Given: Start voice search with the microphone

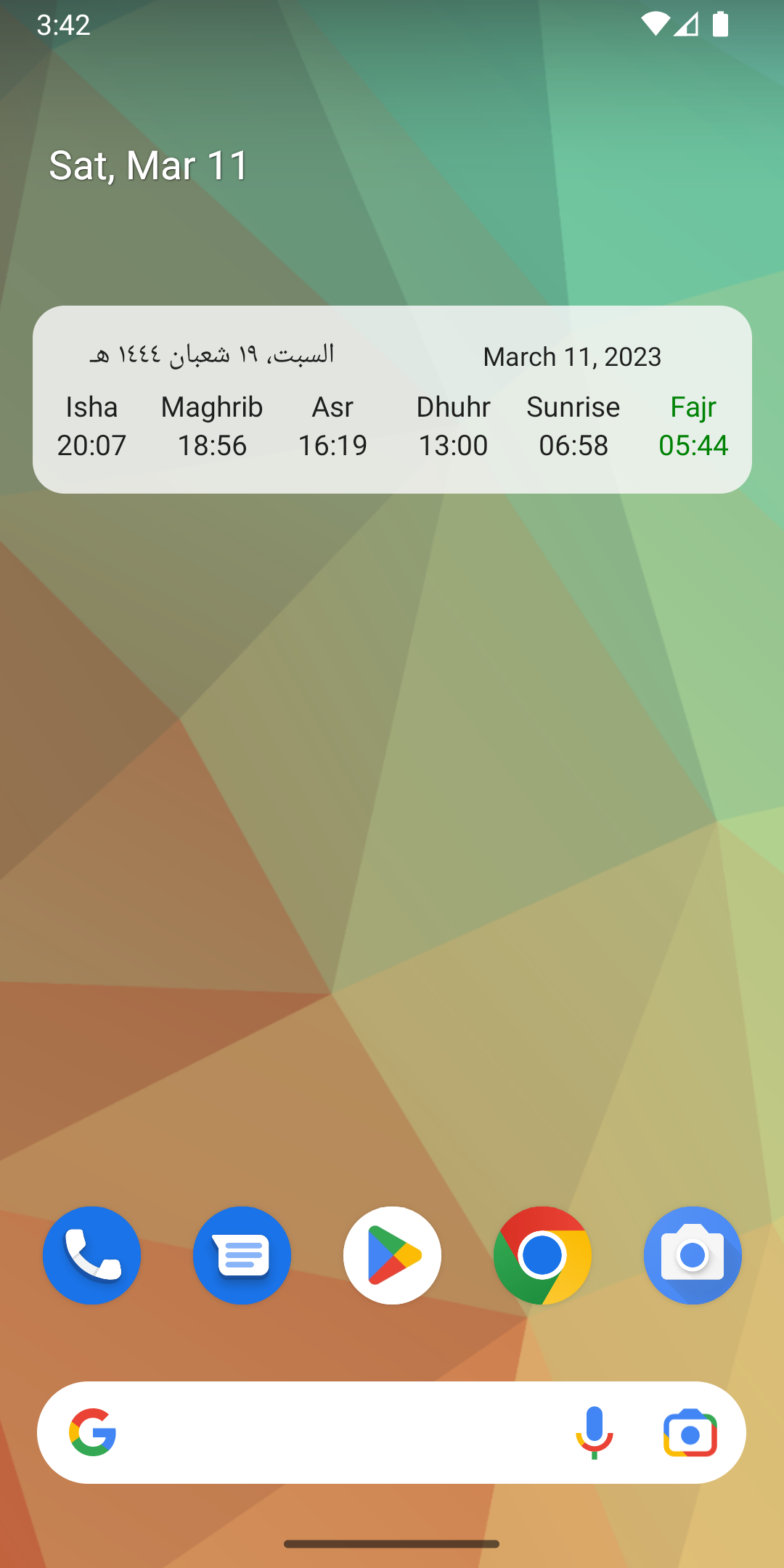Looking at the screenshot, I should click(x=595, y=1432).
